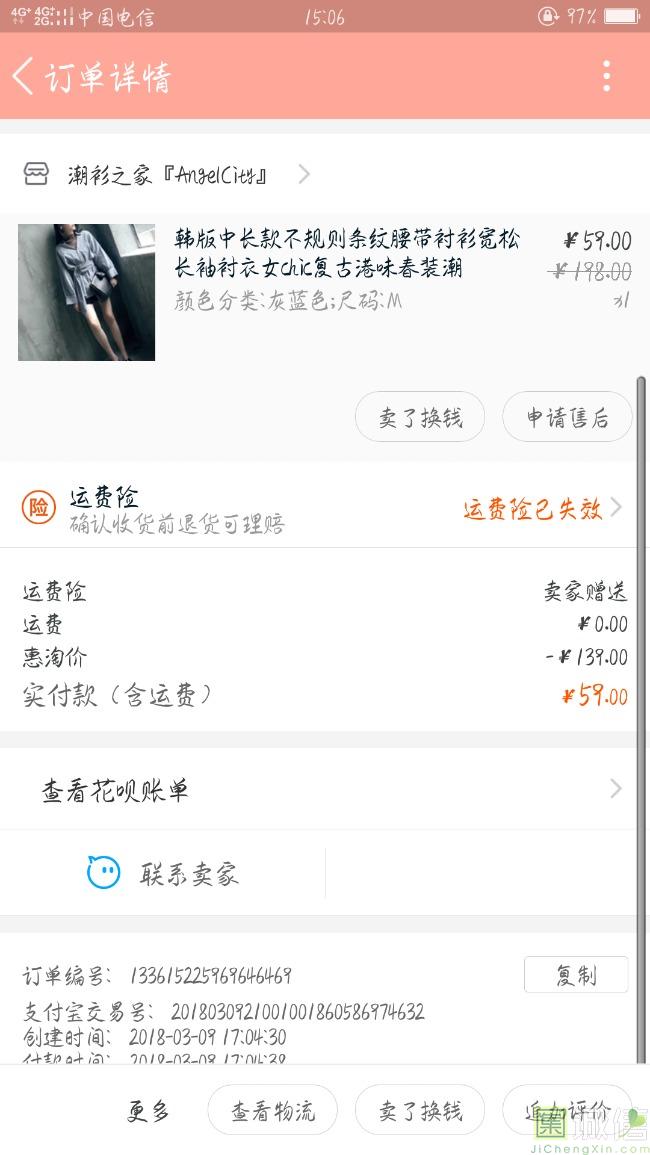Copy the order number with 复制
This screenshot has height=1155, width=650.
click(x=576, y=975)
